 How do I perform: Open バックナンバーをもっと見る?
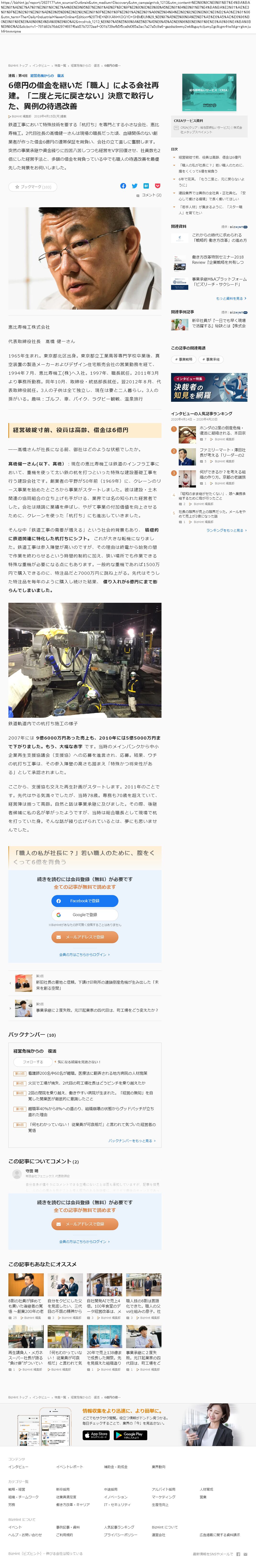point(132,1141)
